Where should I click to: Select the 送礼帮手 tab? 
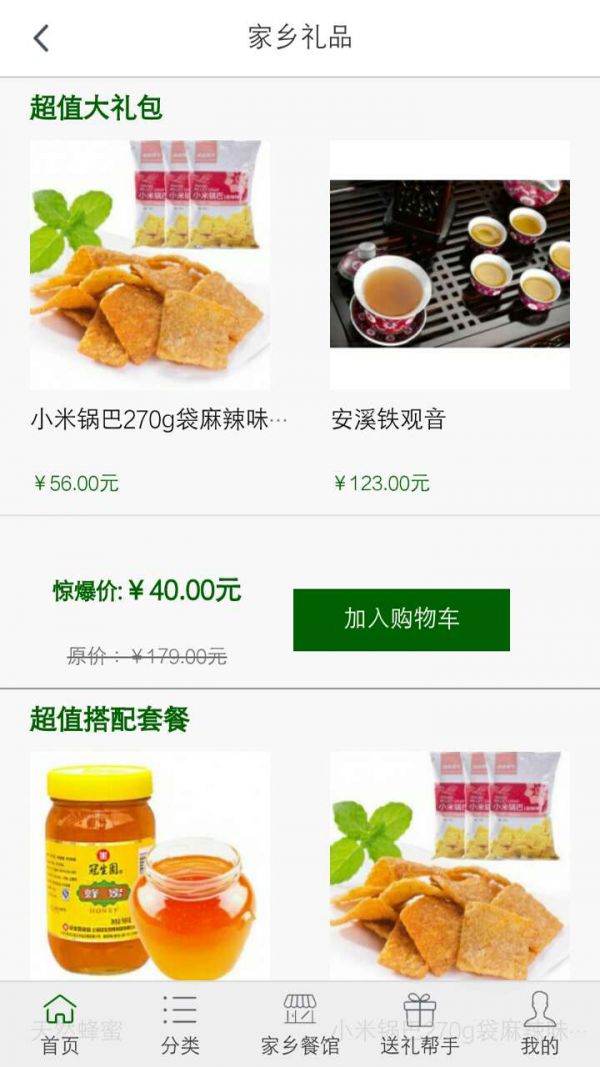pyautogui.click(x=420, y=1025)
